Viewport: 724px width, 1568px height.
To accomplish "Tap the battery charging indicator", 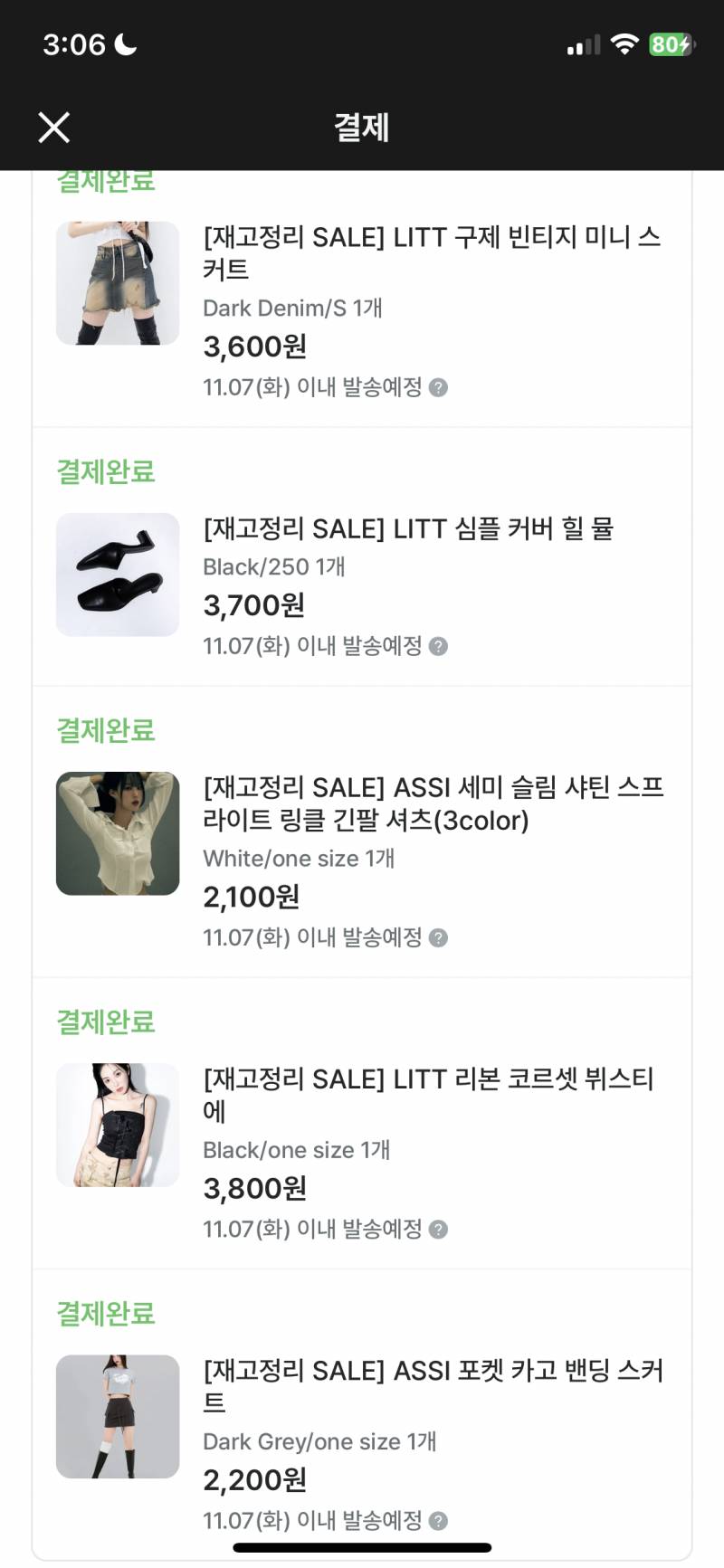I will tap(670, 43).
